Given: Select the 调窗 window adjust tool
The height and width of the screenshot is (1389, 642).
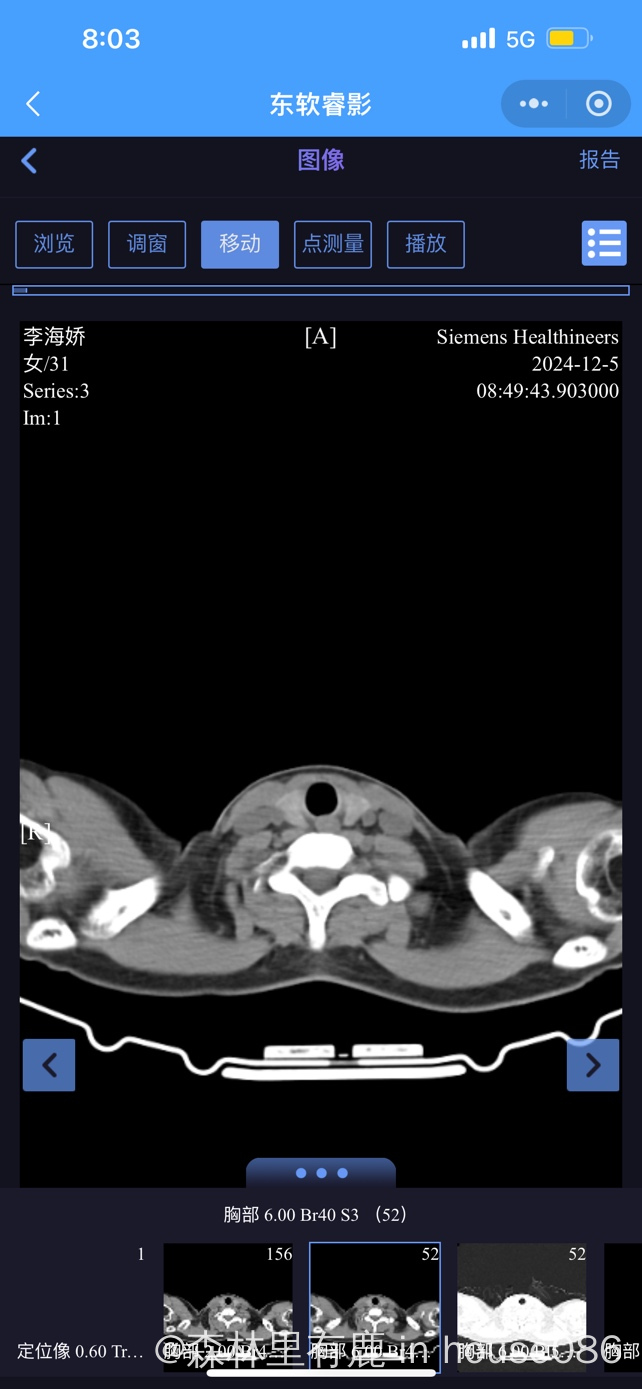Looking at the screenshot, I should click(147, 244).
